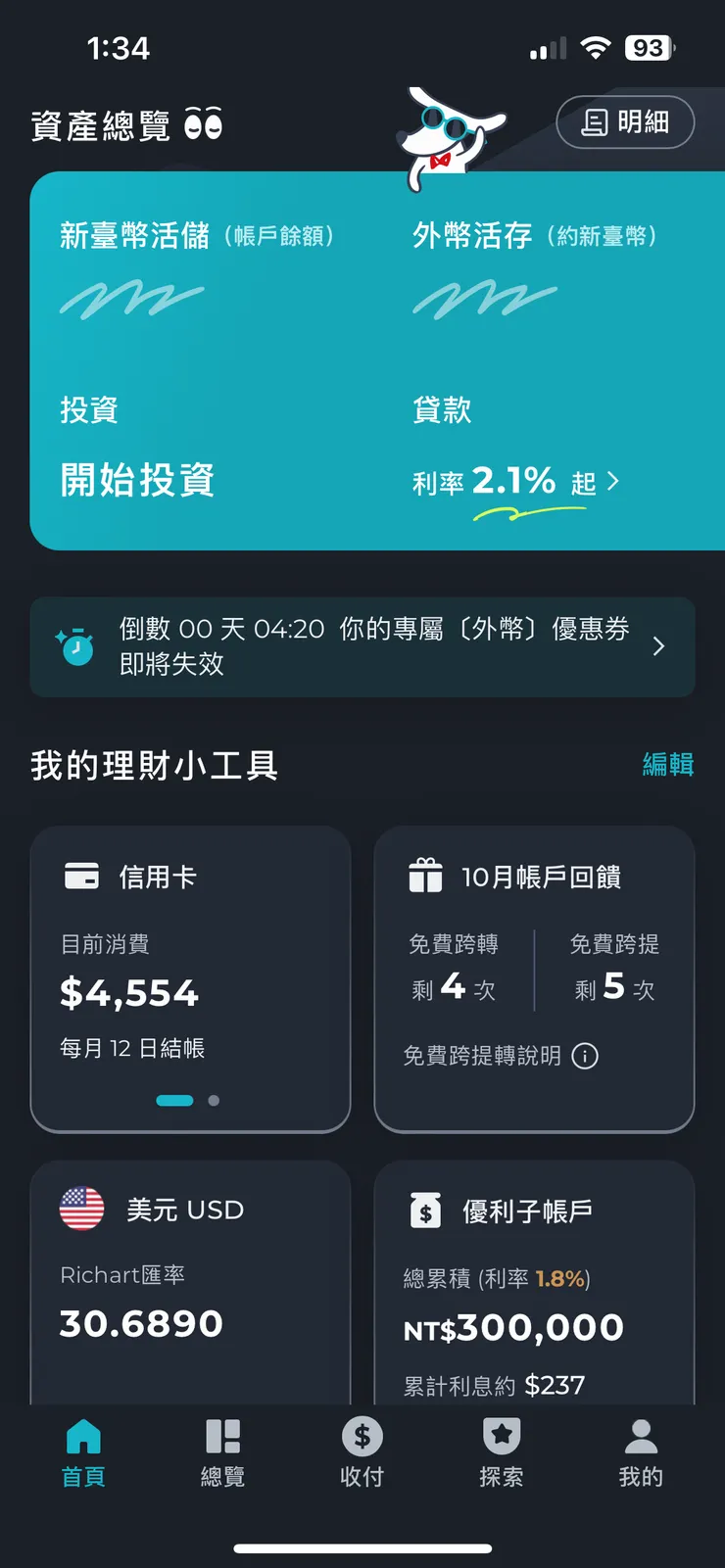Tap 編輯 to edit financial widgets
The height and width of the screenshot is (1568, 725).
click(668, 765)
